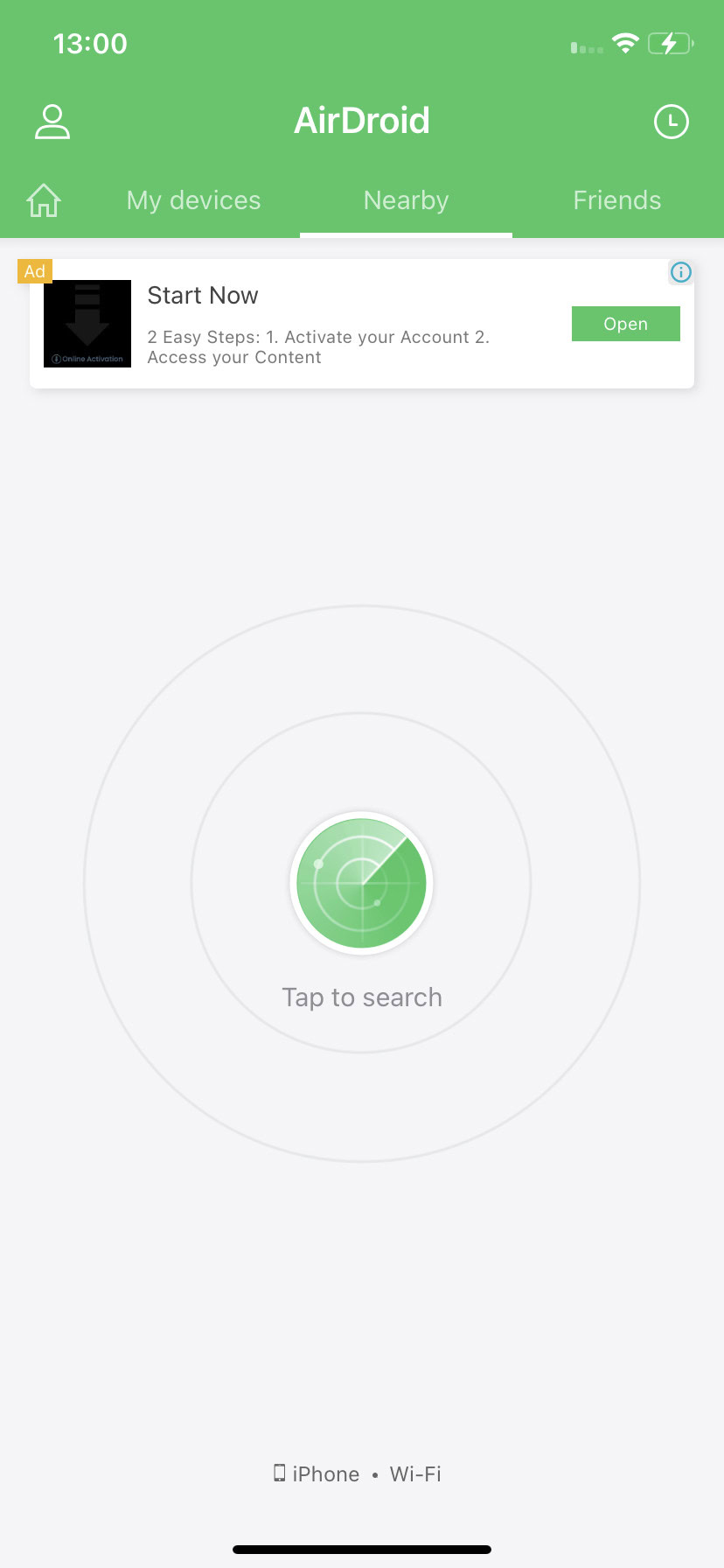Select the Nearby tab
The height and width of the screenshot is (1568, 724).
[x=406, y=200]
